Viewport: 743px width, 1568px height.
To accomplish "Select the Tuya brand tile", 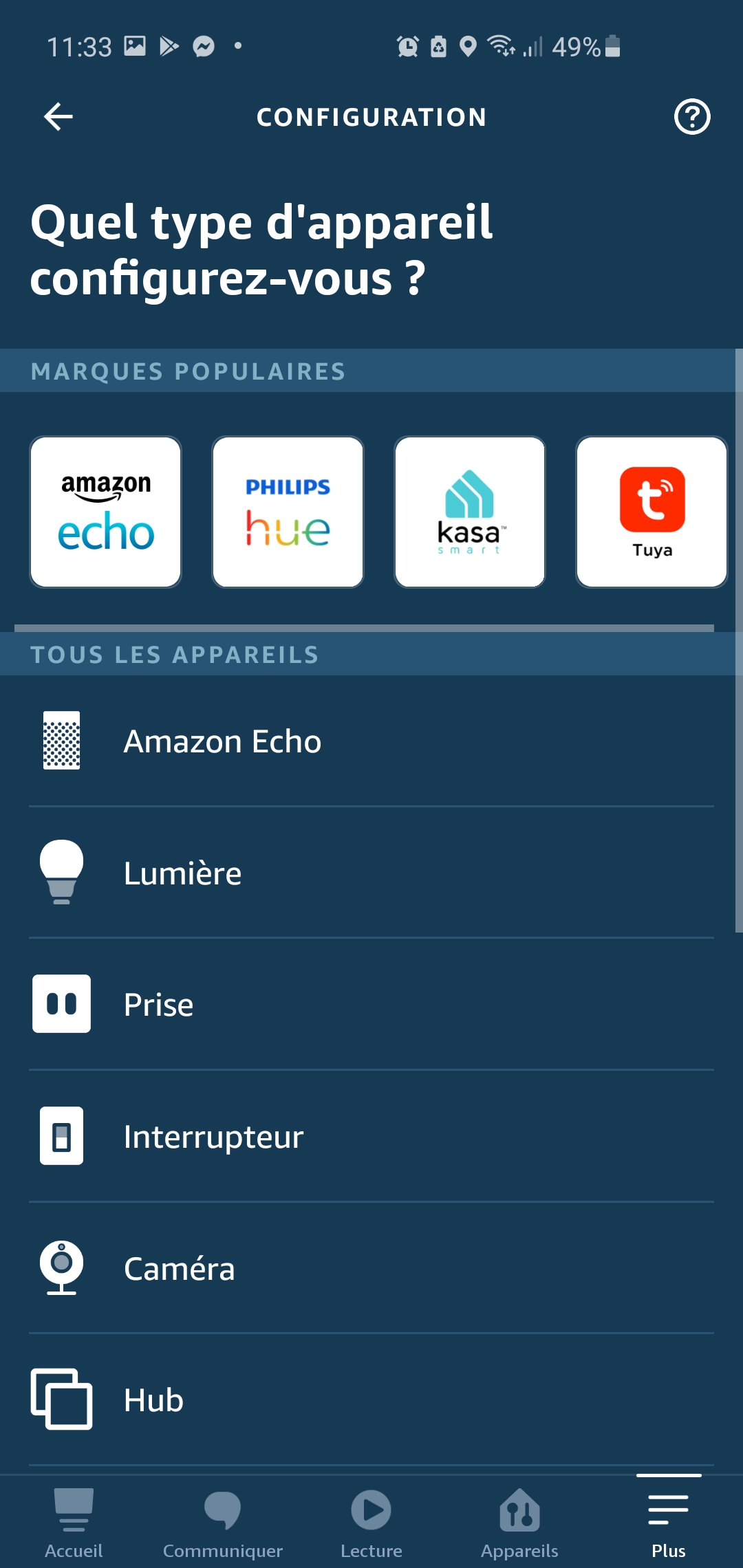I will [x=652, y=512].
